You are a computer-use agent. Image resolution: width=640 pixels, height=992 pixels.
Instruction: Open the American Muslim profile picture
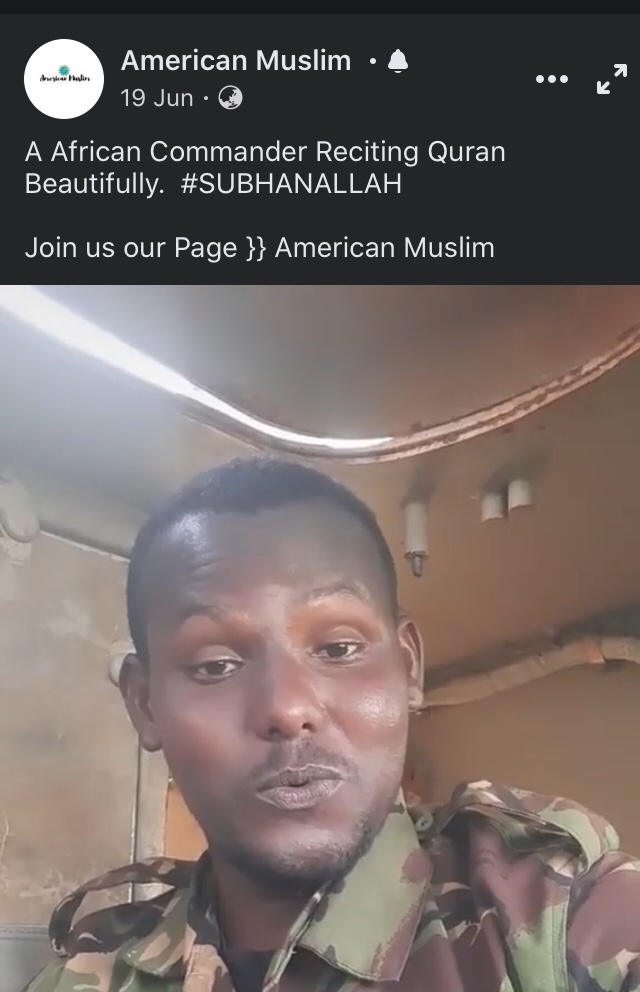point(64,79)
